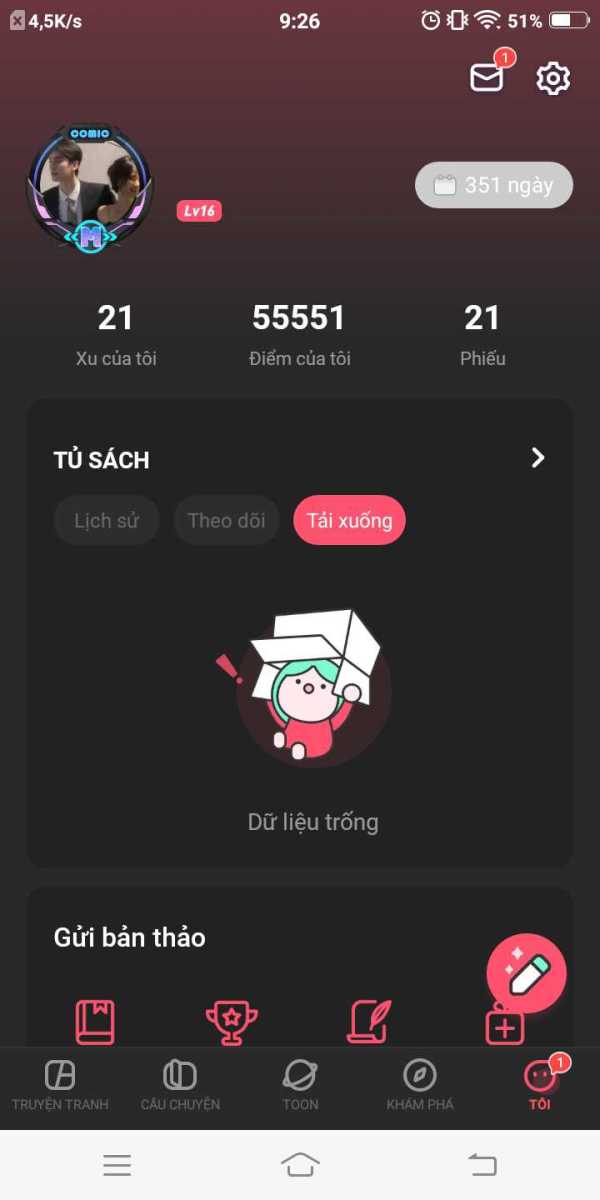Screen dimensions: 600x1200
Task: View Điểm của tôi points
Action: (x=299, y=335)
